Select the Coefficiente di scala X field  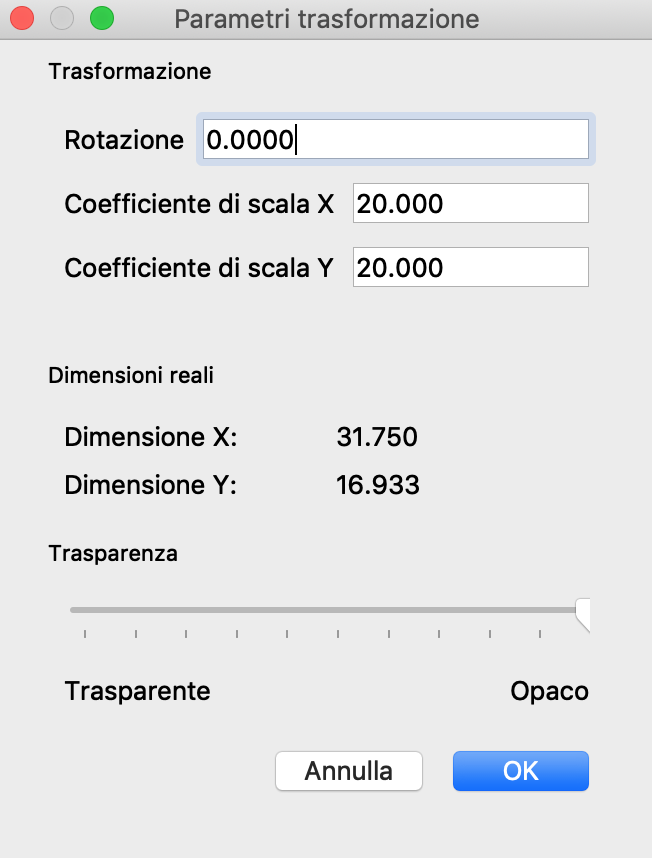click(x=471, y=203)
